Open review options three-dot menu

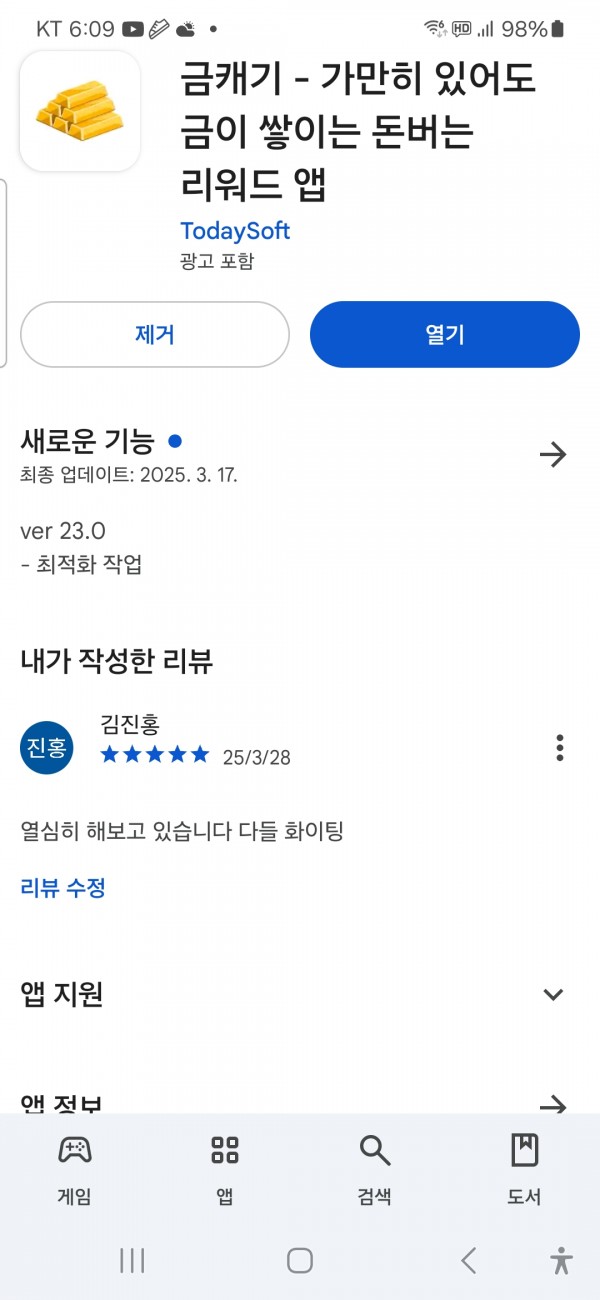coord(560,747)
